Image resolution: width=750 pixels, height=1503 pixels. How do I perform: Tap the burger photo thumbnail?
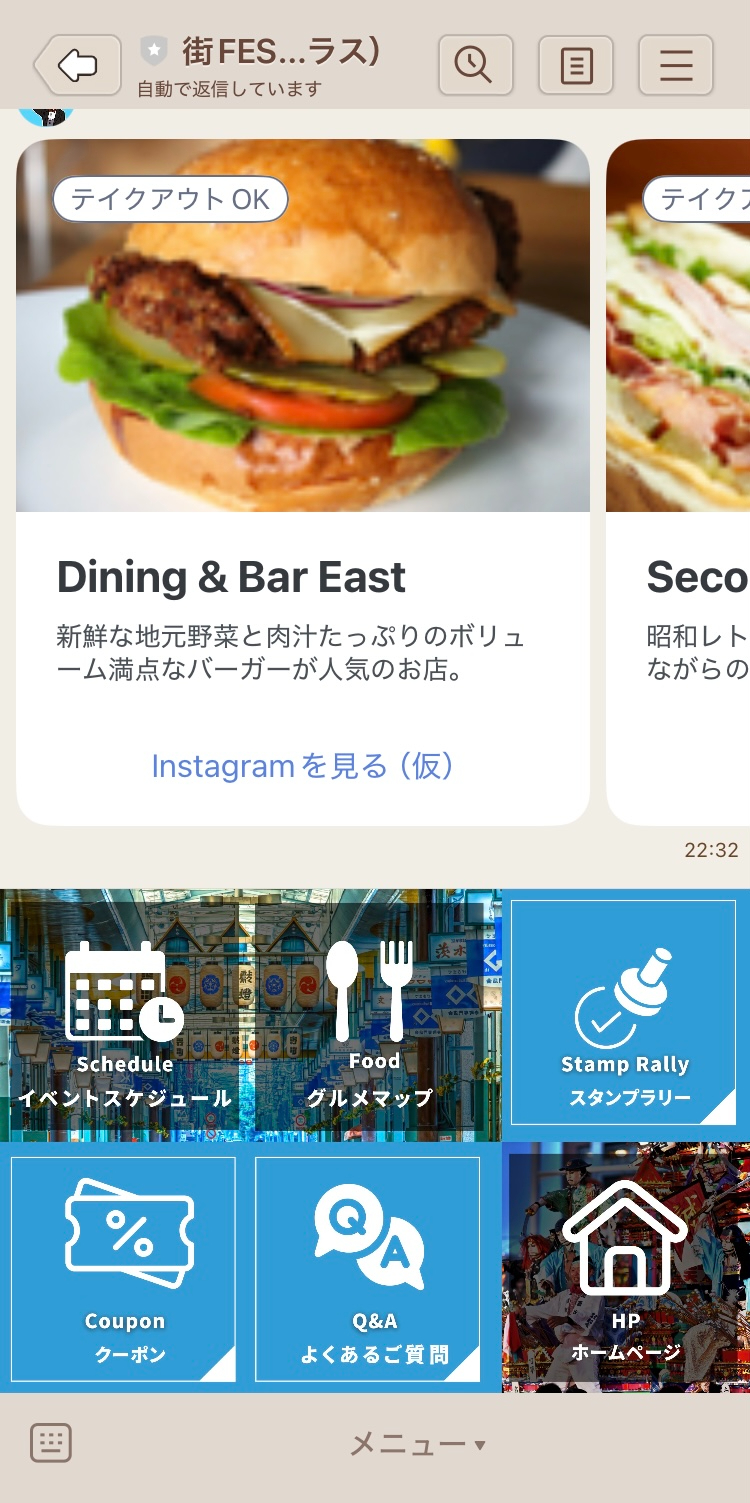(302, 325)
